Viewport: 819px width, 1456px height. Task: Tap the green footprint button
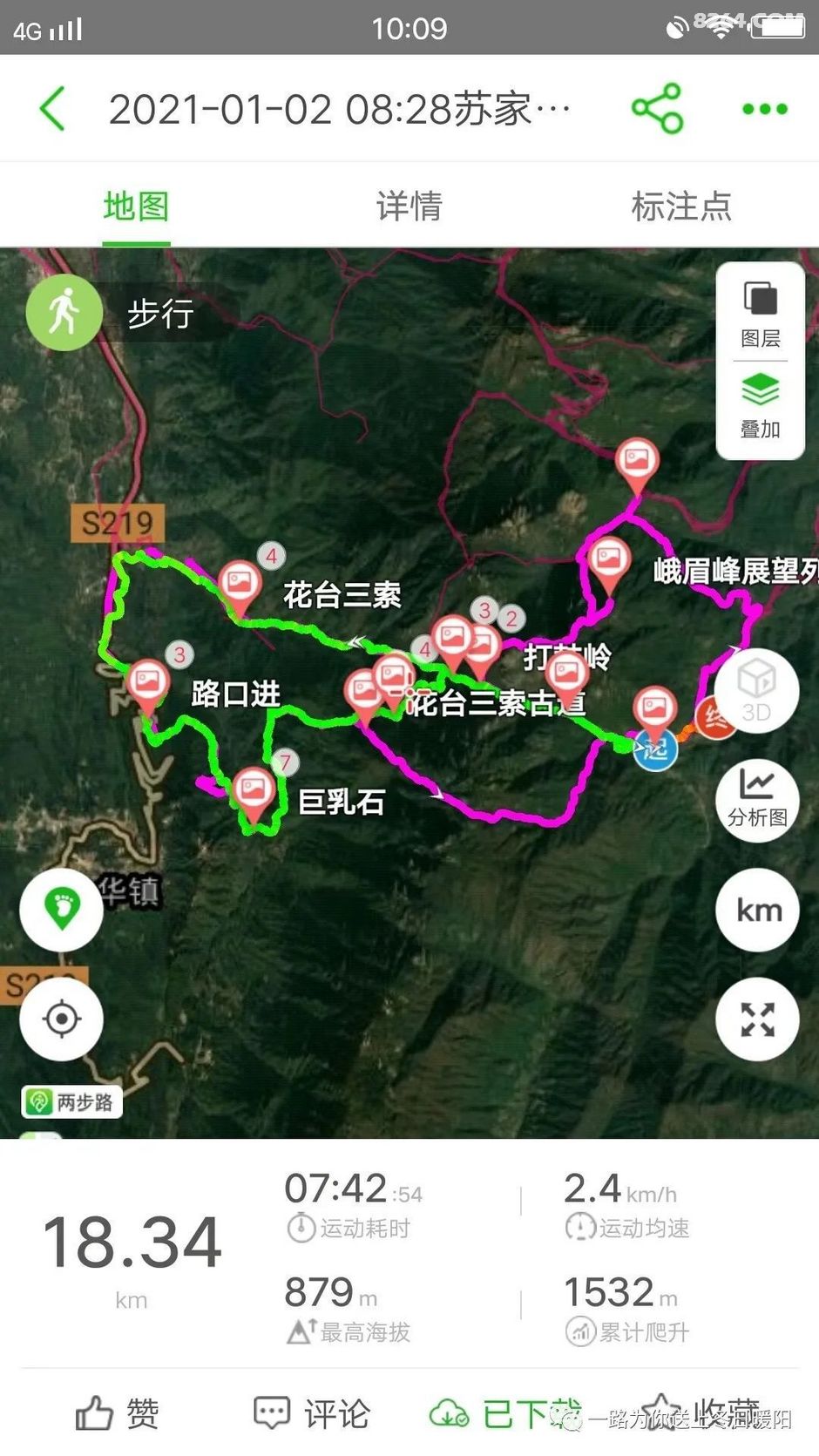[x=62, y=909]
